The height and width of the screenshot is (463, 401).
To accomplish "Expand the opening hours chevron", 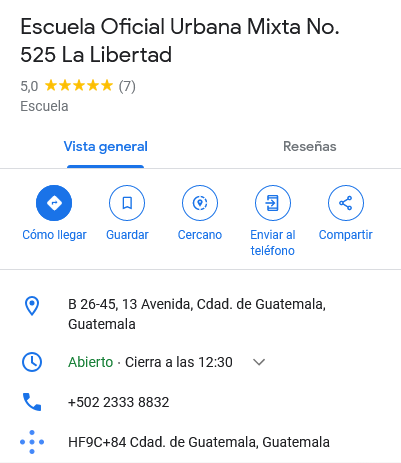I will (x=259, y=362).
